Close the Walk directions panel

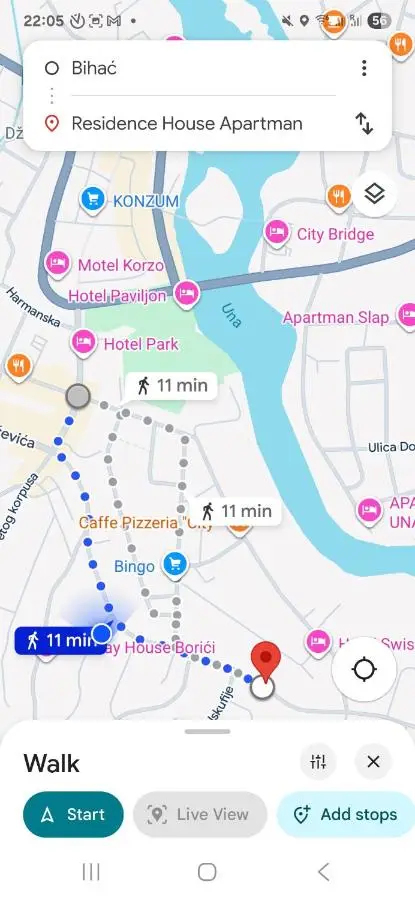[x=374, y=762]
